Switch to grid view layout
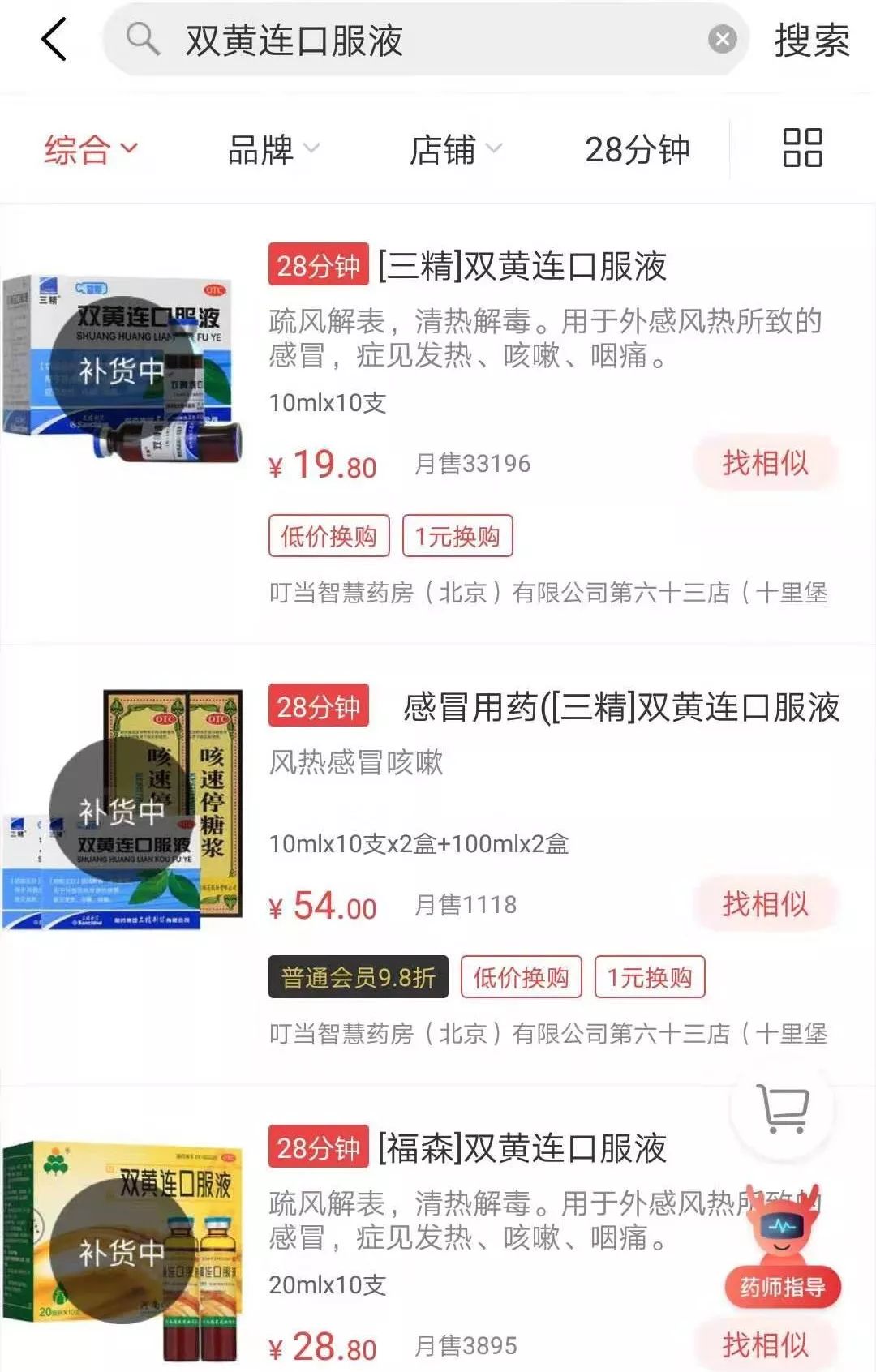The image size is (876, 1372). [x=802, y=148]
